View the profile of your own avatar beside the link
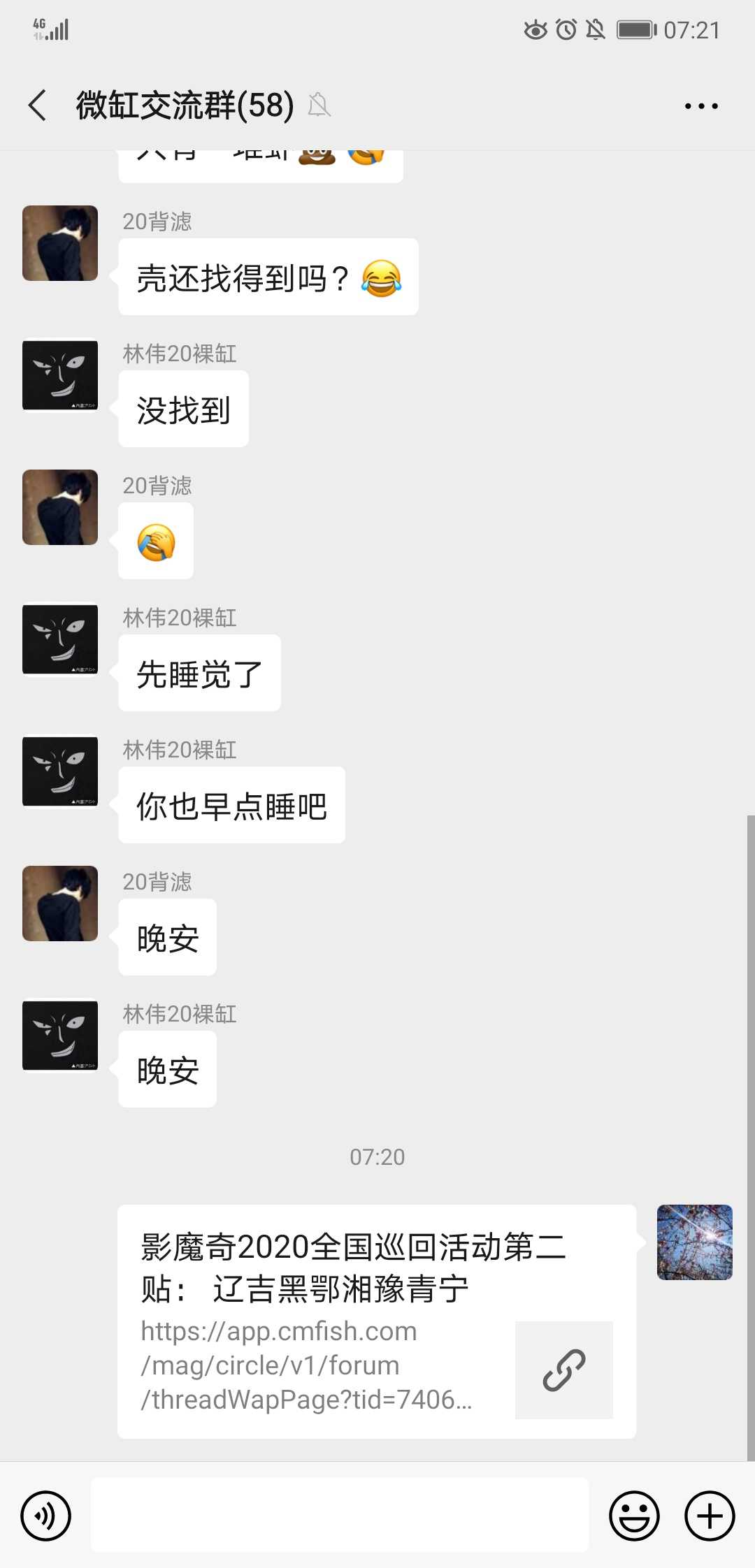This screenshot has height=1568, width=755. point(694,1242)
